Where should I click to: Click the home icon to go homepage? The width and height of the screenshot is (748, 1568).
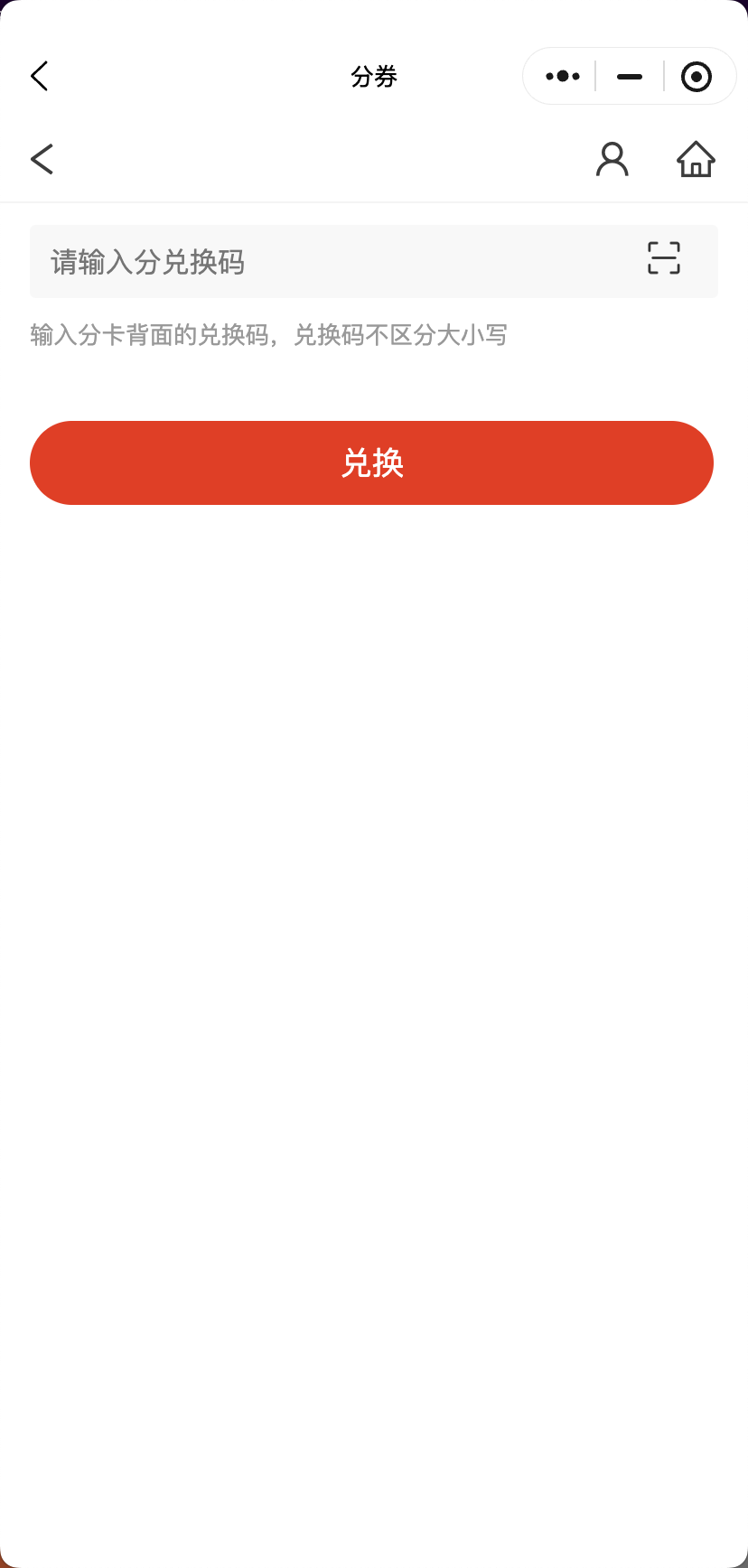696,159
